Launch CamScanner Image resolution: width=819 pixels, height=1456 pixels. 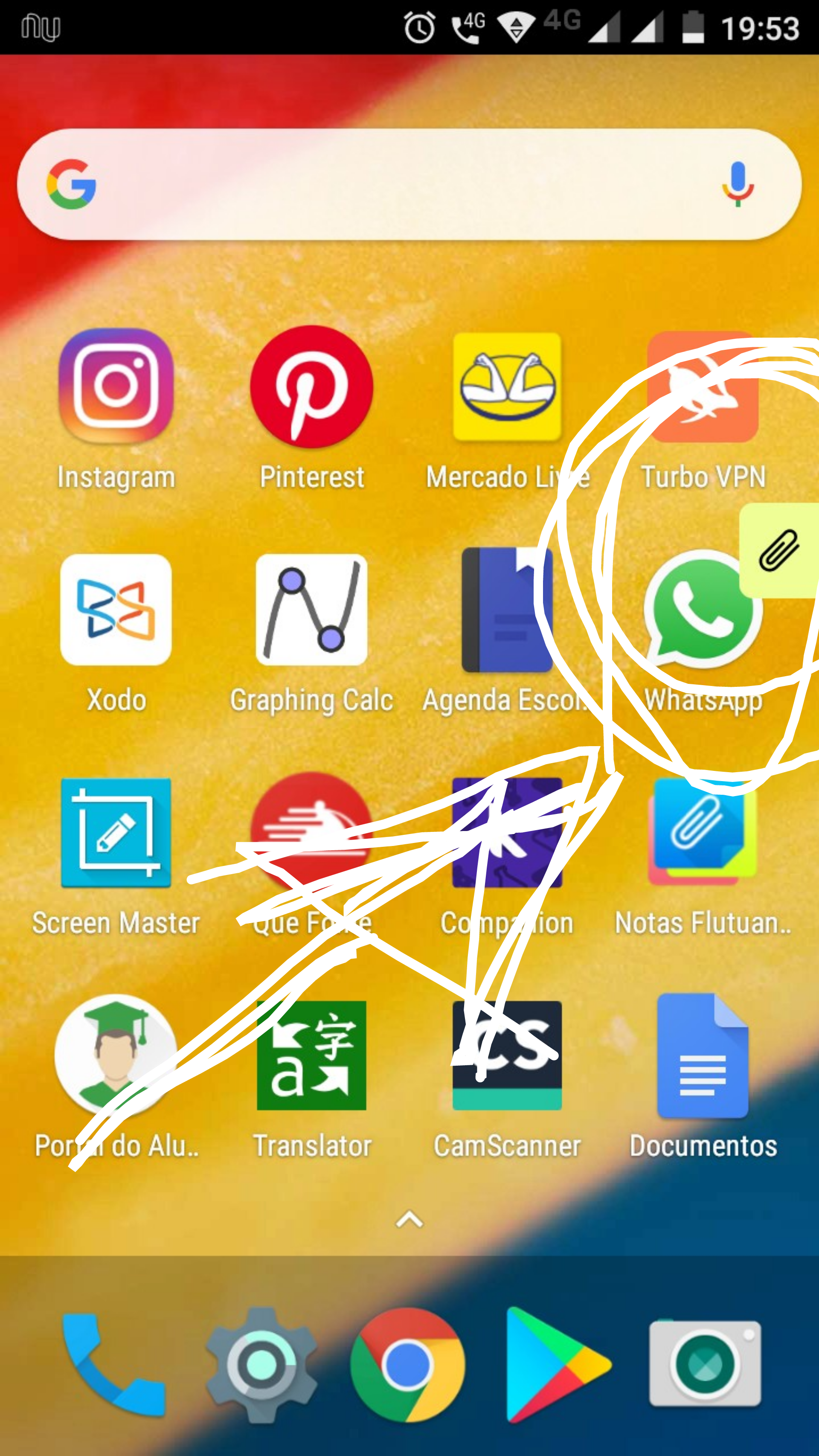[507, 1056]
